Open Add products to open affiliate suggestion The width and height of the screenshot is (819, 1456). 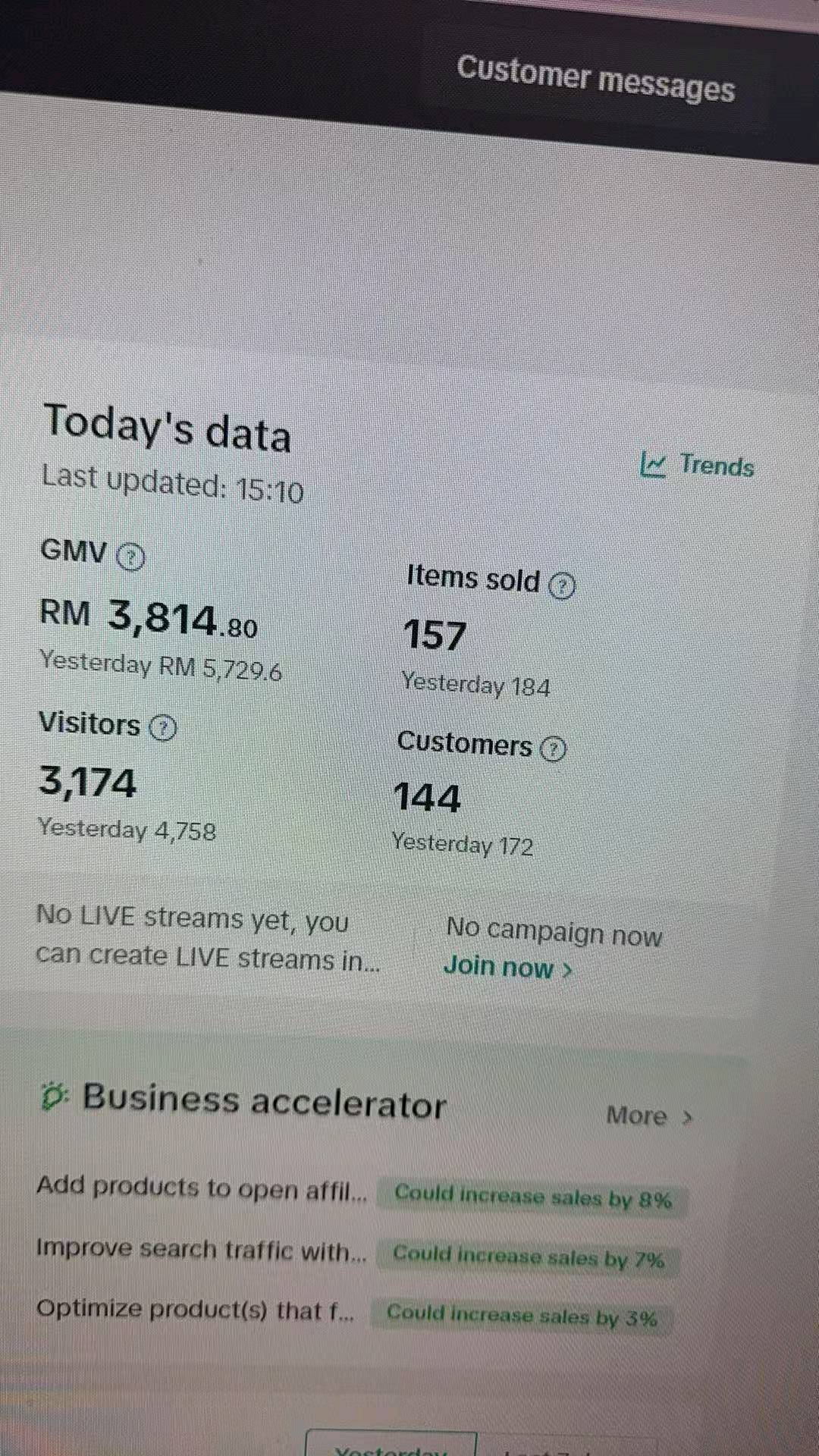click(202, 1188)
